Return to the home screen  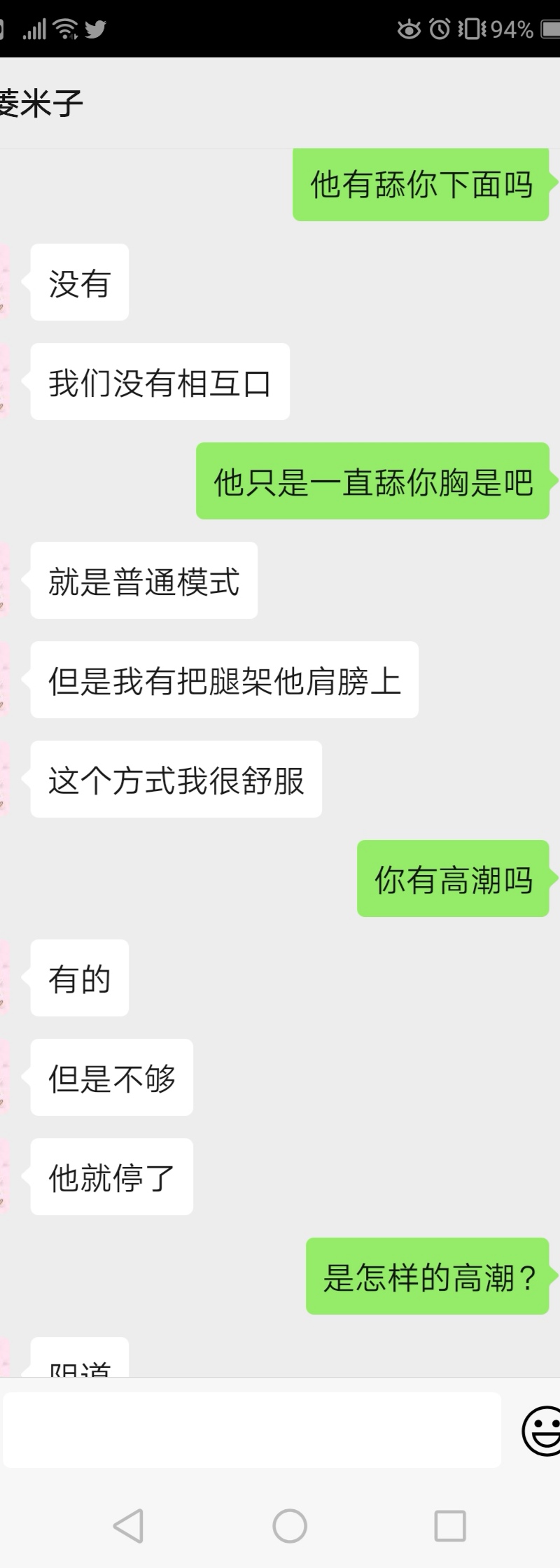tap(290, 1526)
